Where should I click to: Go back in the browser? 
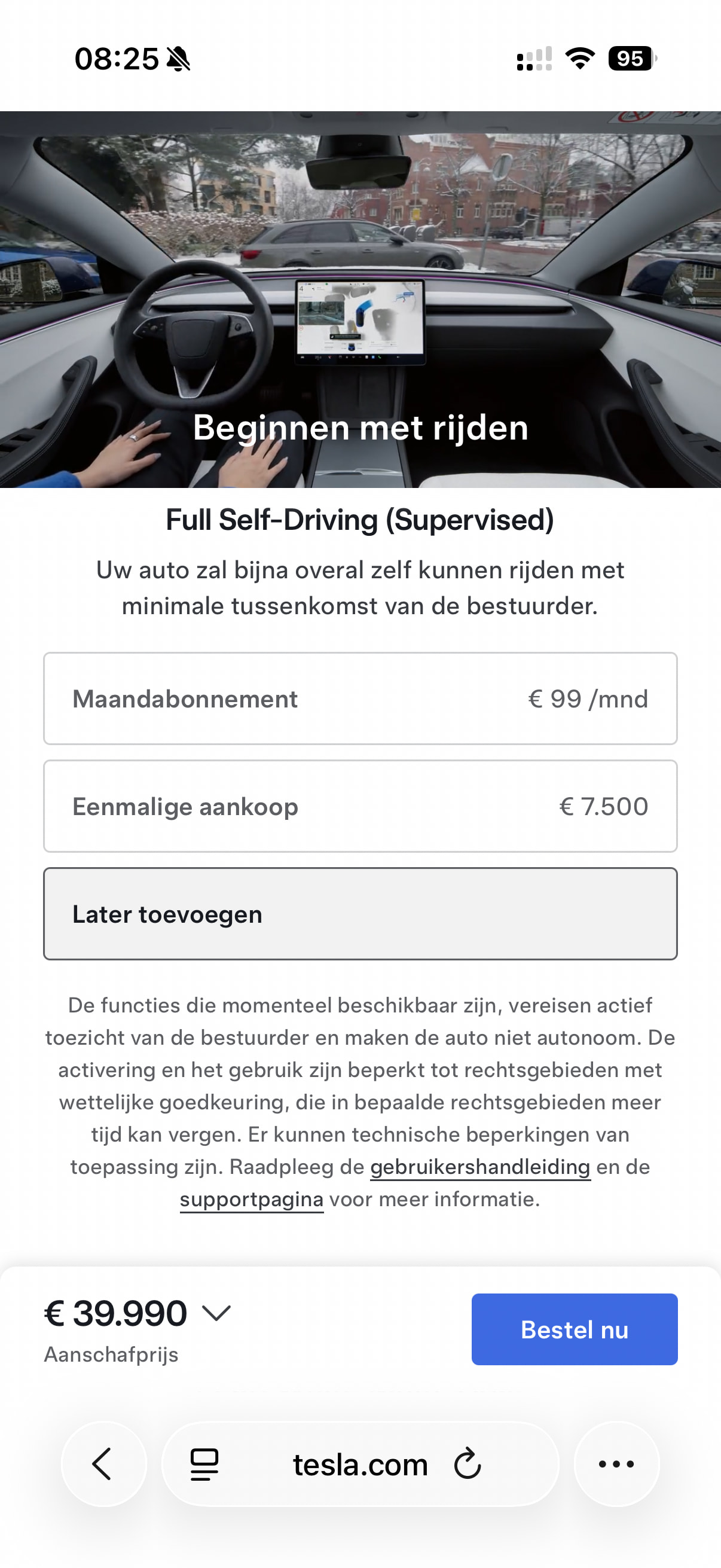tap(103, 1464)
